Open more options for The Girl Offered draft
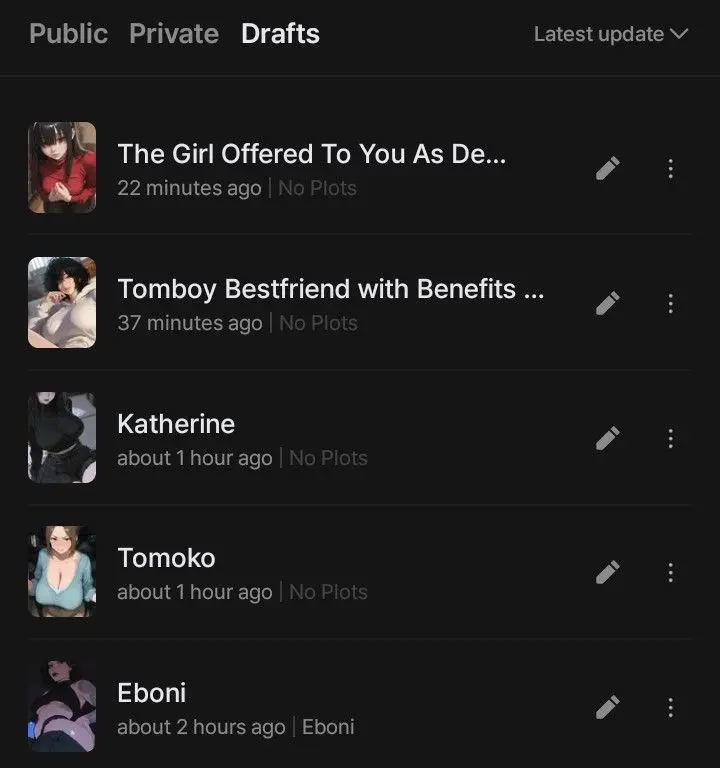The image size is (720, 768). (671, 169)
